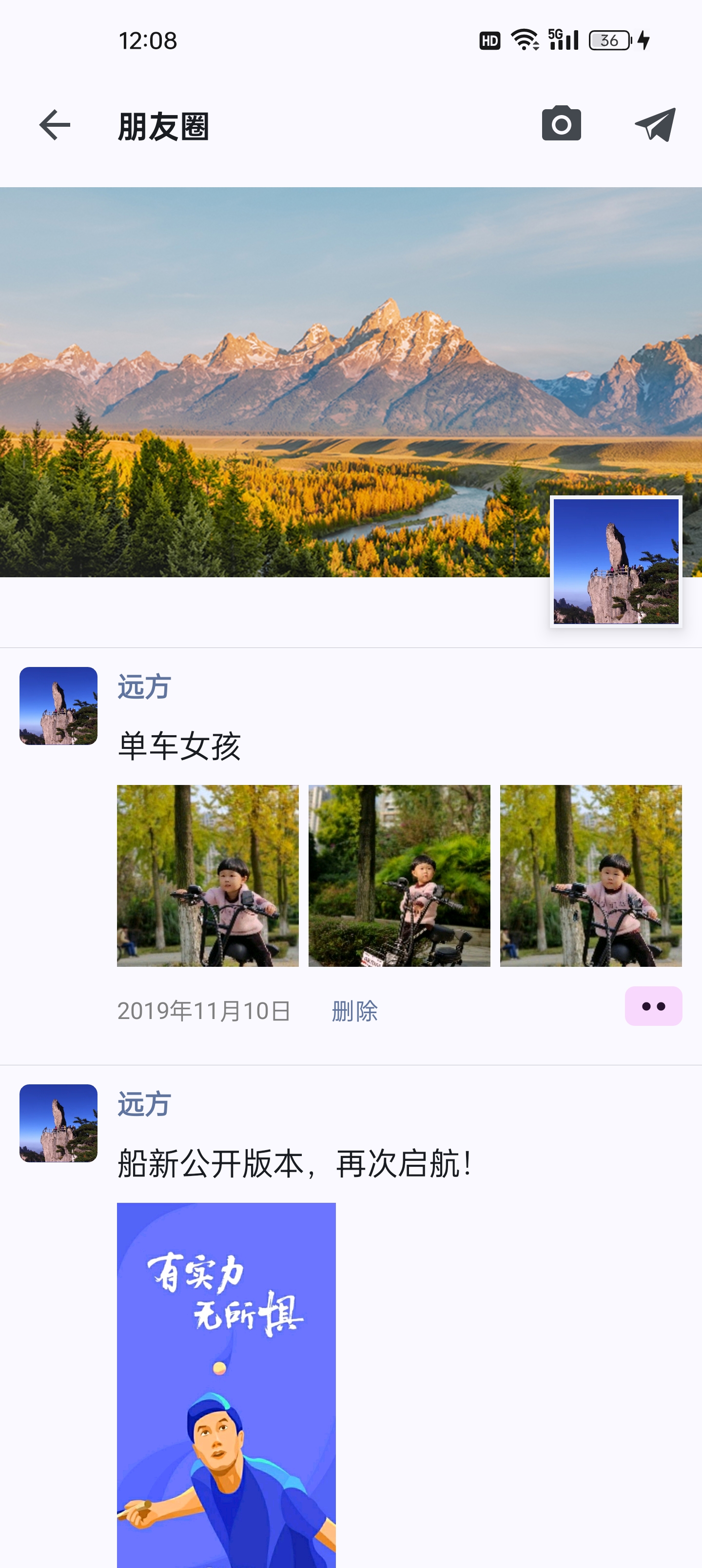Open the camera to post a photo

[x=561, y=124]
